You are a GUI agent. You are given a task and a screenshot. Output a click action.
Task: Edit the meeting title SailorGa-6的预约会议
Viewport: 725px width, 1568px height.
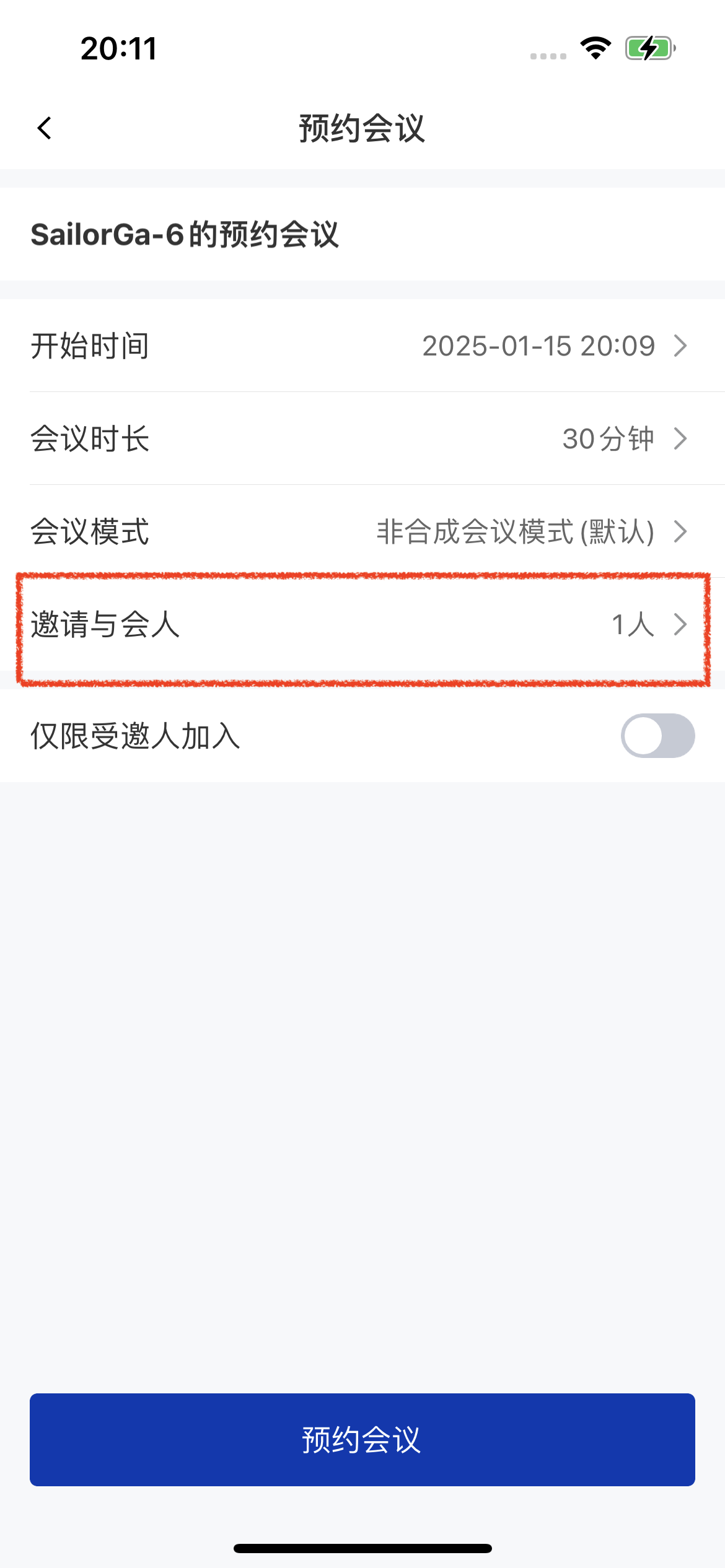[x=185, y=235]
